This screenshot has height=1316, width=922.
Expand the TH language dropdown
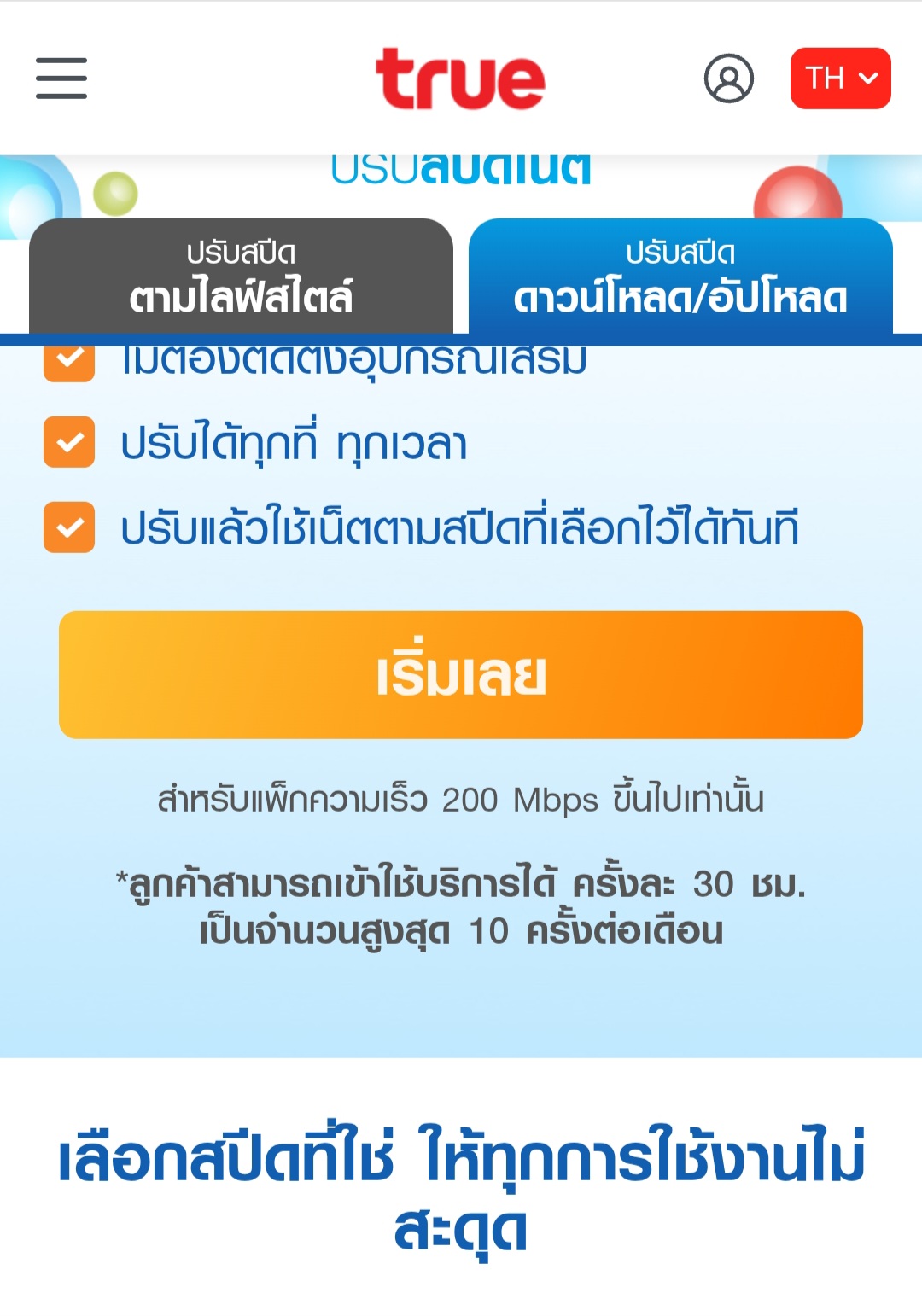840,79
